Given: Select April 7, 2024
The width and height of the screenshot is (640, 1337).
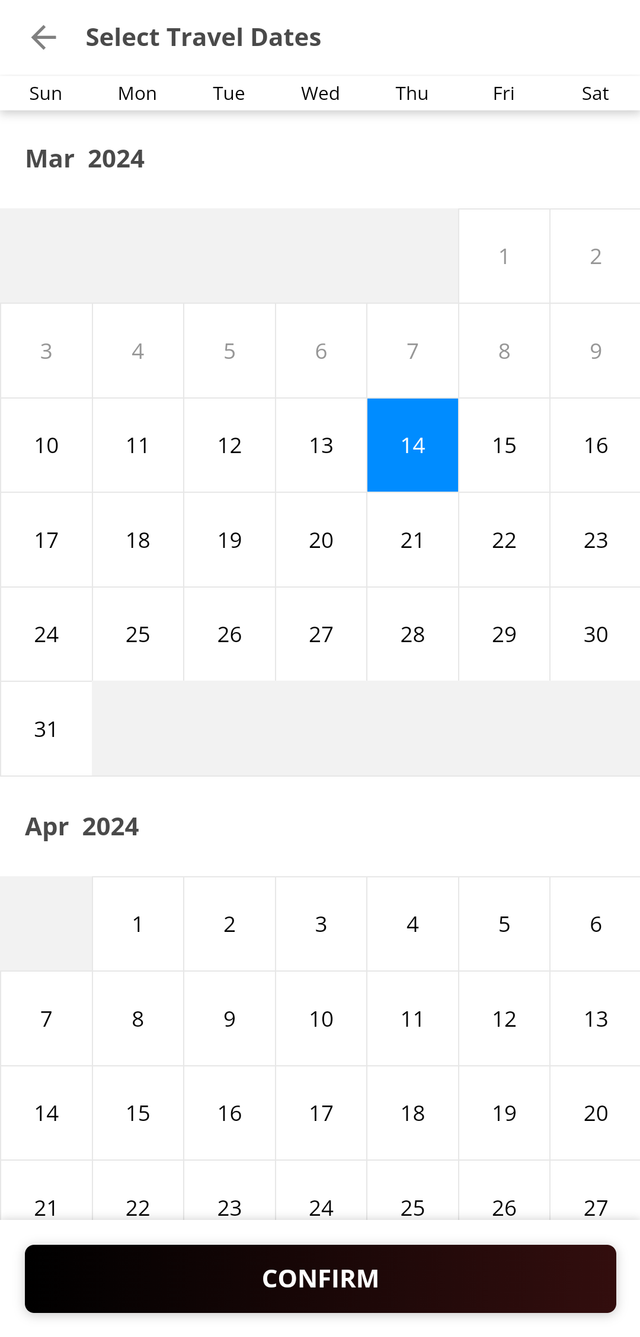Looking at the screenshot, I should pos(46,1019).
